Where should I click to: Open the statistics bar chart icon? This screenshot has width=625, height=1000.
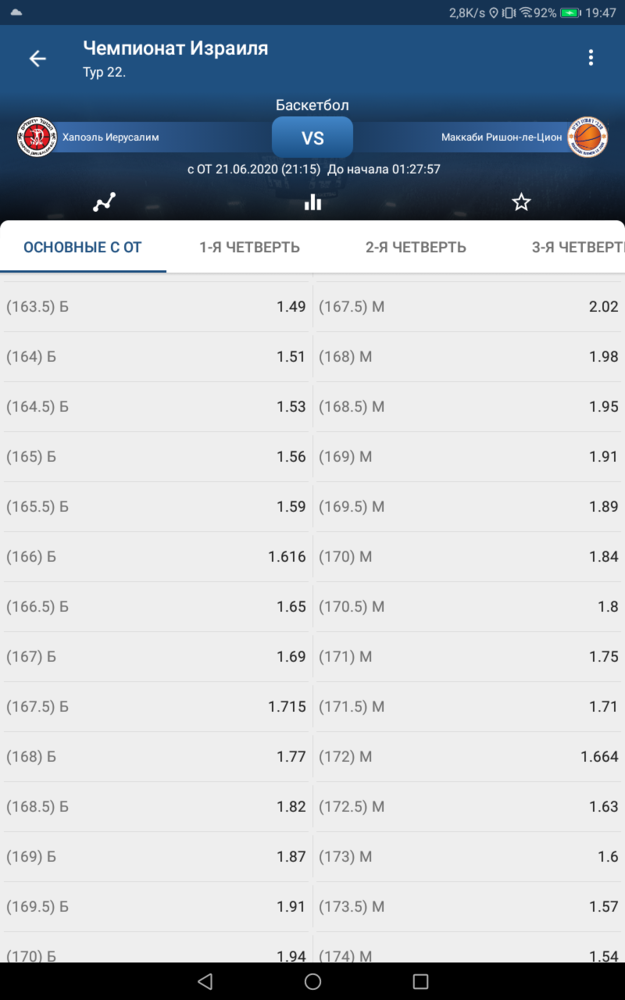pos(312,203)
